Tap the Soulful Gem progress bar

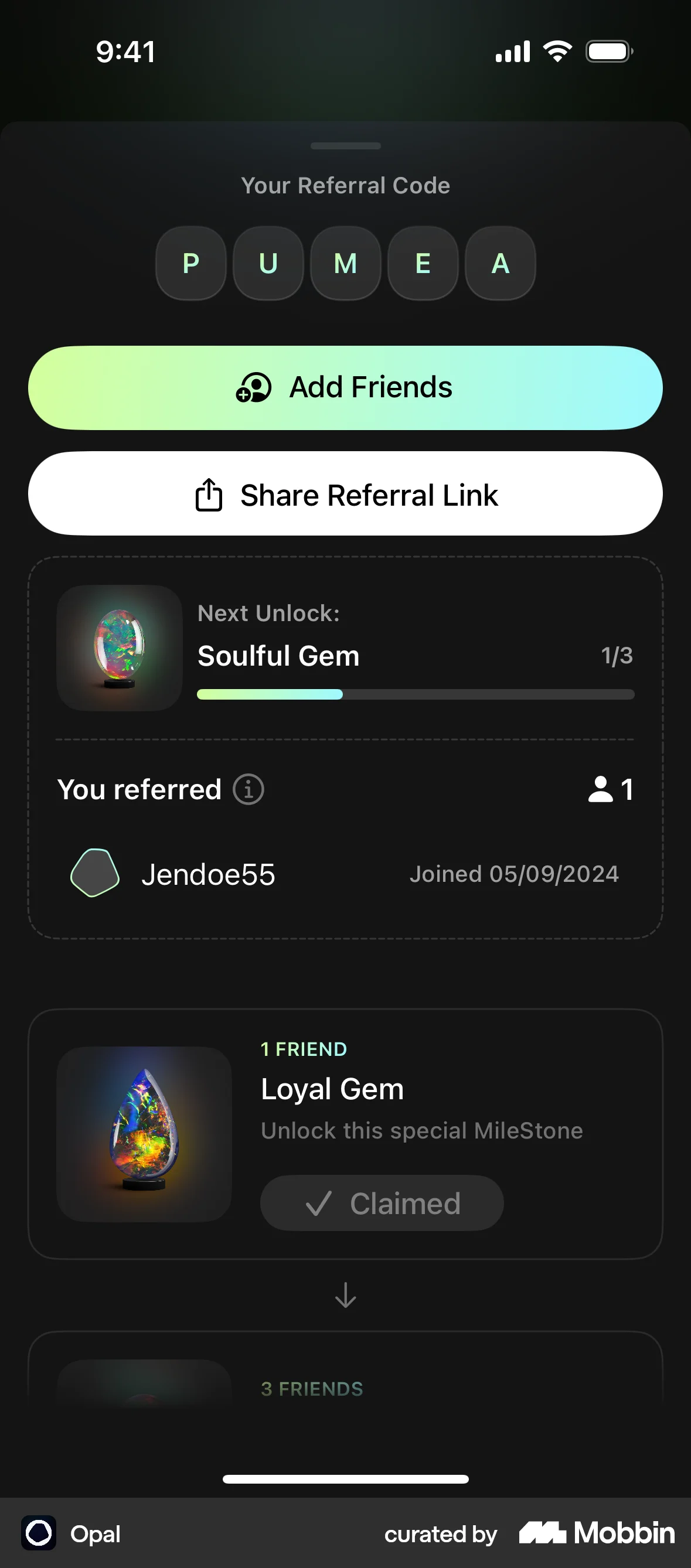tap(414, 694)
